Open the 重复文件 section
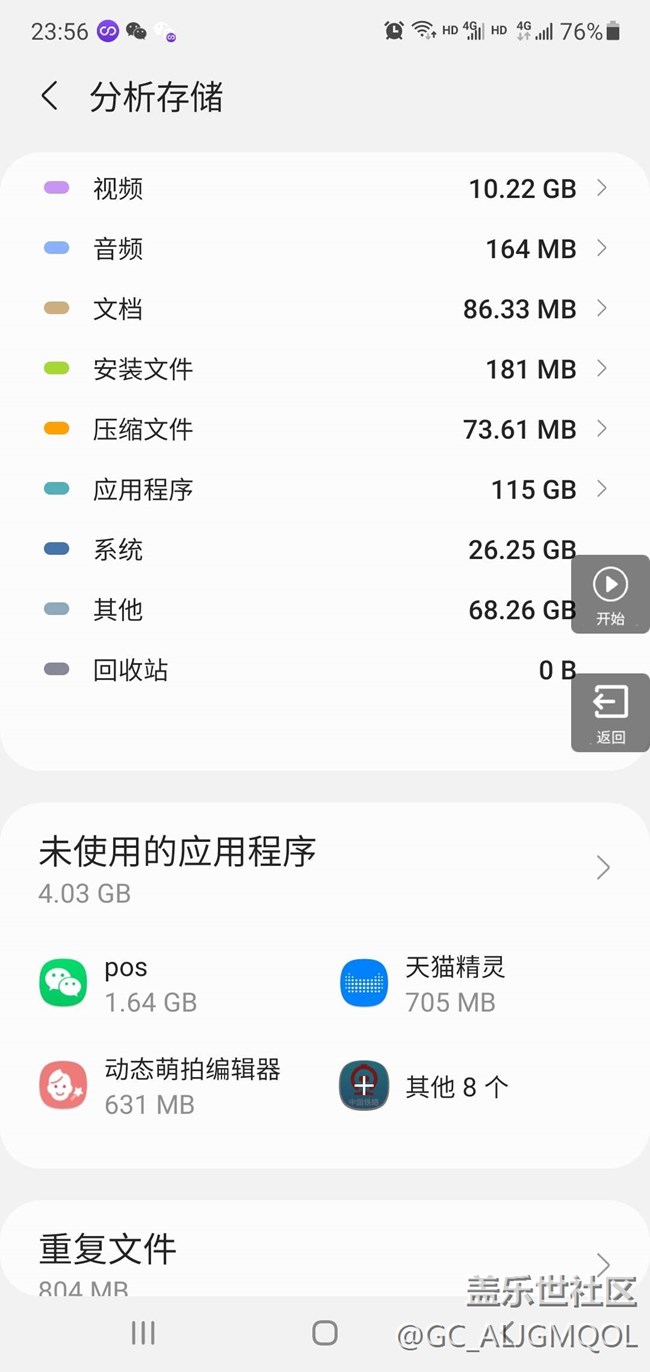The image size is (650, 1372). click(x=325, y=1260)
